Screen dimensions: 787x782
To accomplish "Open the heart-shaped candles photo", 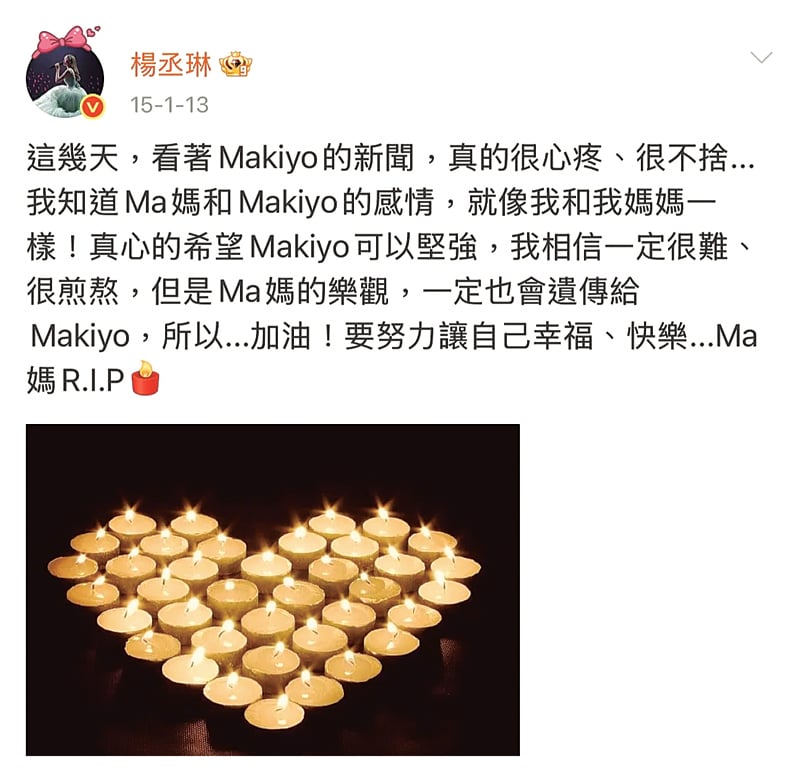I will [x=272, y=589].
